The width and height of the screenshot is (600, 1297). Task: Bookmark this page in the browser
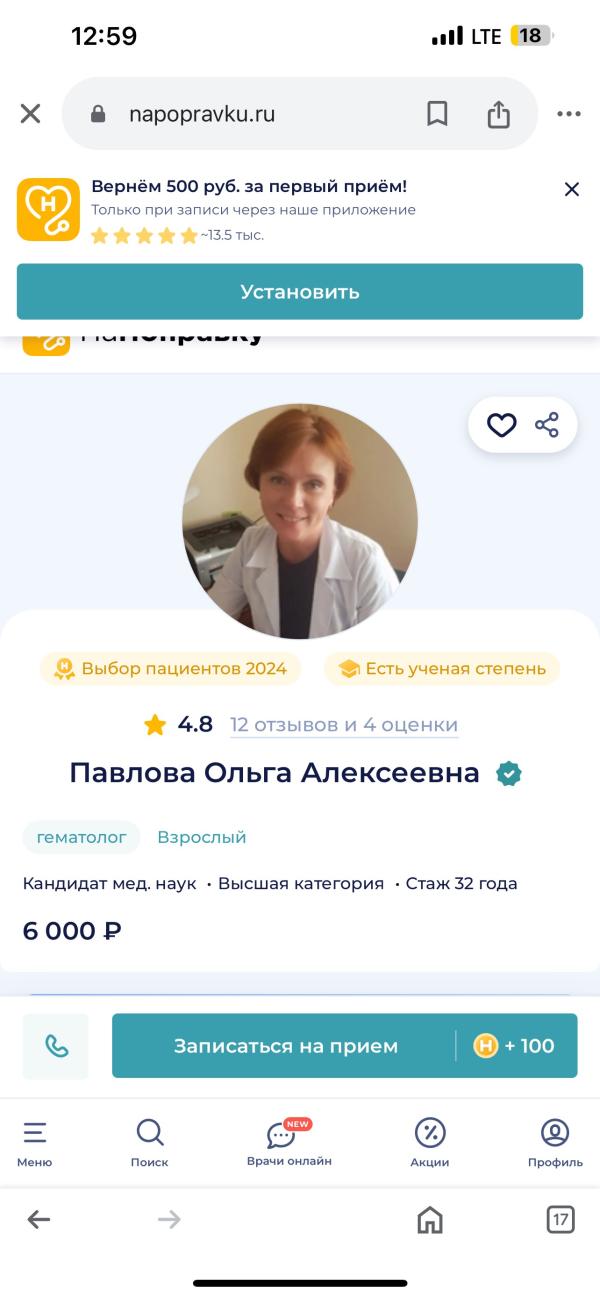coord(437,114)
